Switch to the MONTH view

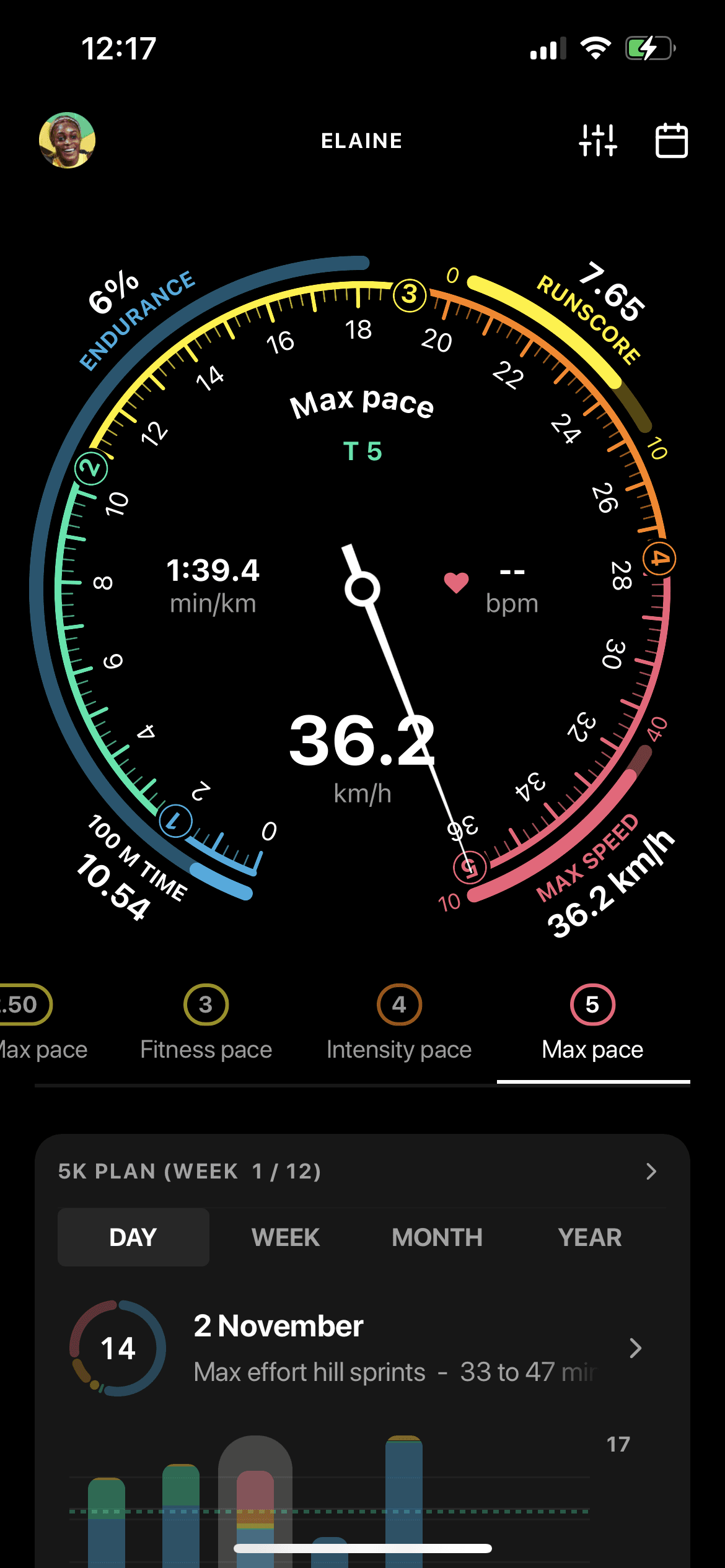[437, 1237]
